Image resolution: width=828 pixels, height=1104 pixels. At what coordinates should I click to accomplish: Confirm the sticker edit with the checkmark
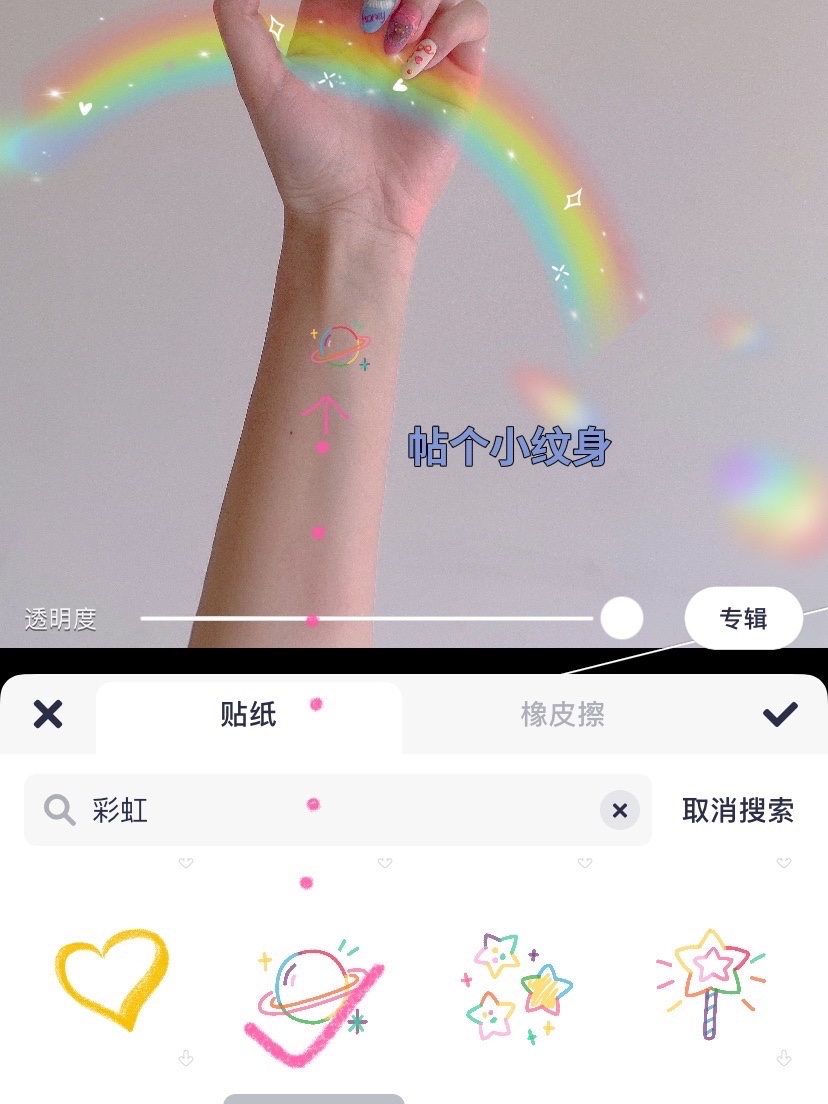pyautogui.click(x=780, y=714)
